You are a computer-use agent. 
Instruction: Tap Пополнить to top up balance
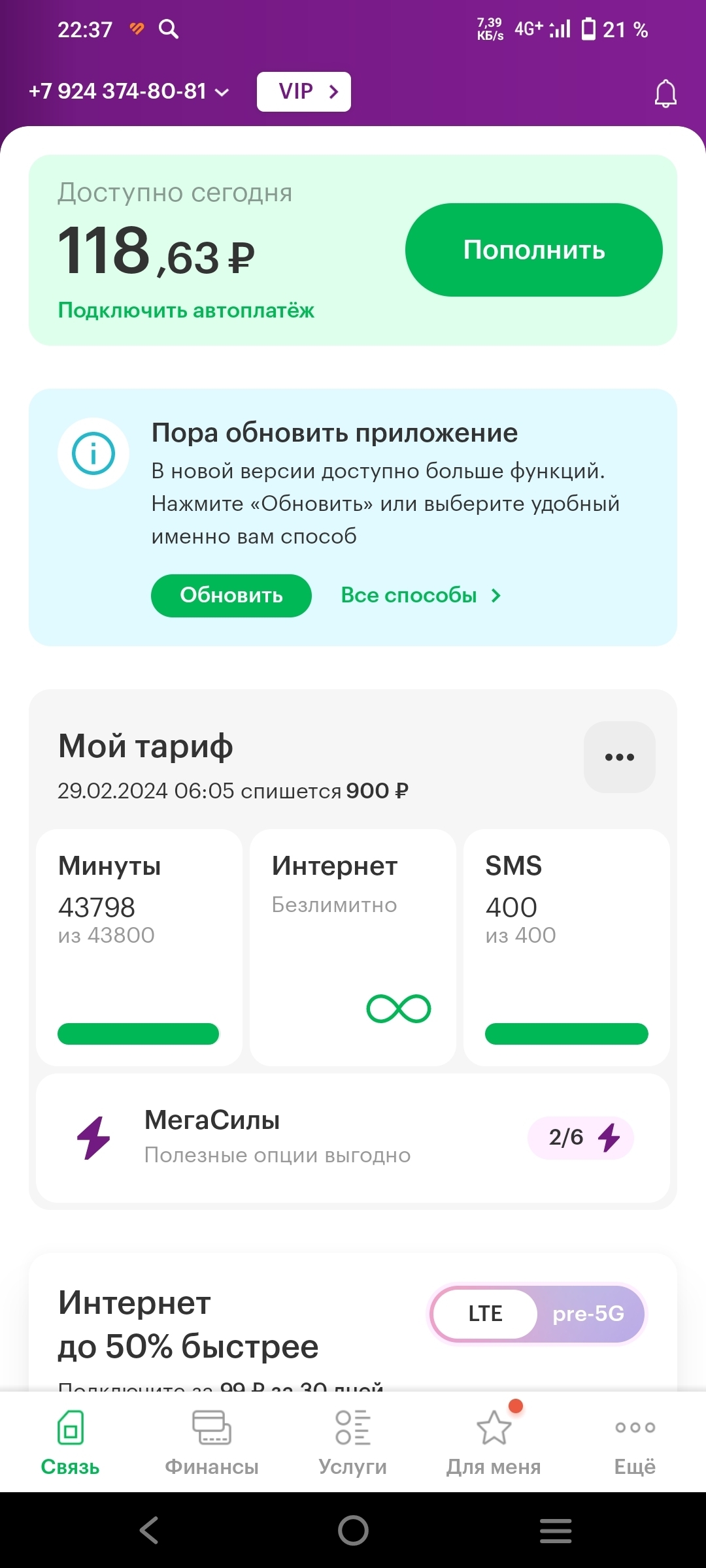tap(533, 250)
